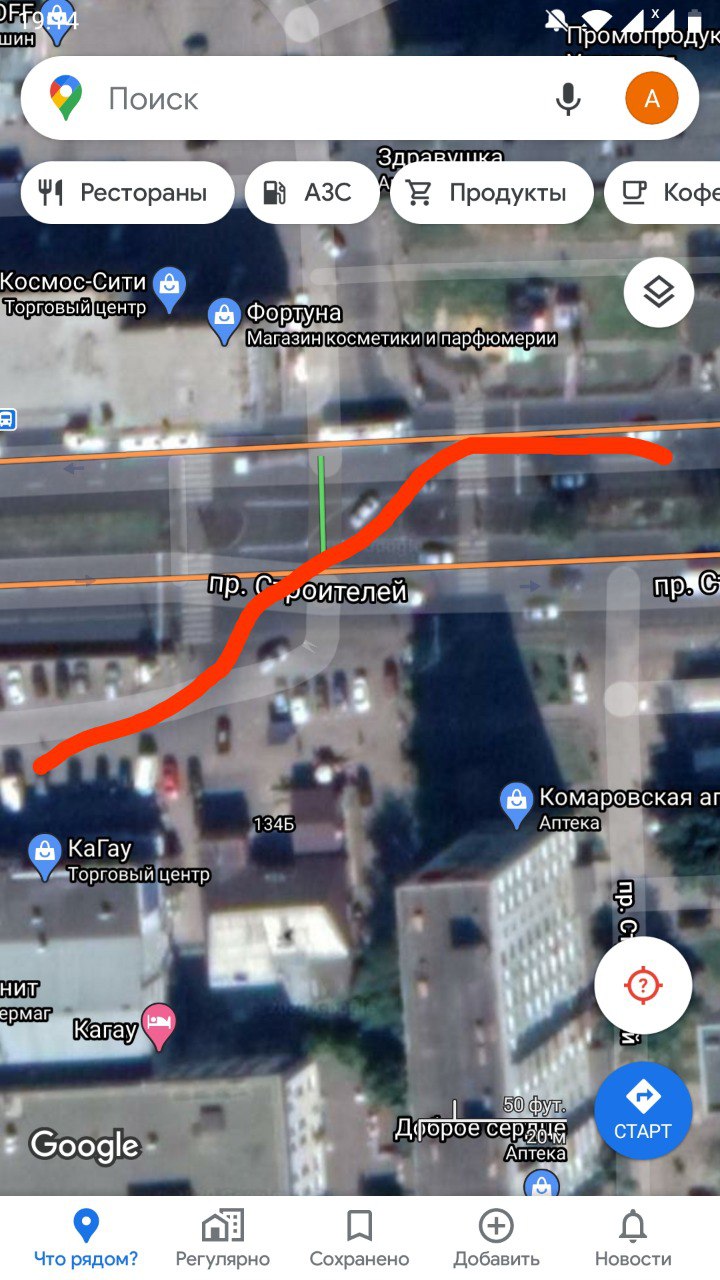Switch to the Что рядом? tab

point(86,1237)
